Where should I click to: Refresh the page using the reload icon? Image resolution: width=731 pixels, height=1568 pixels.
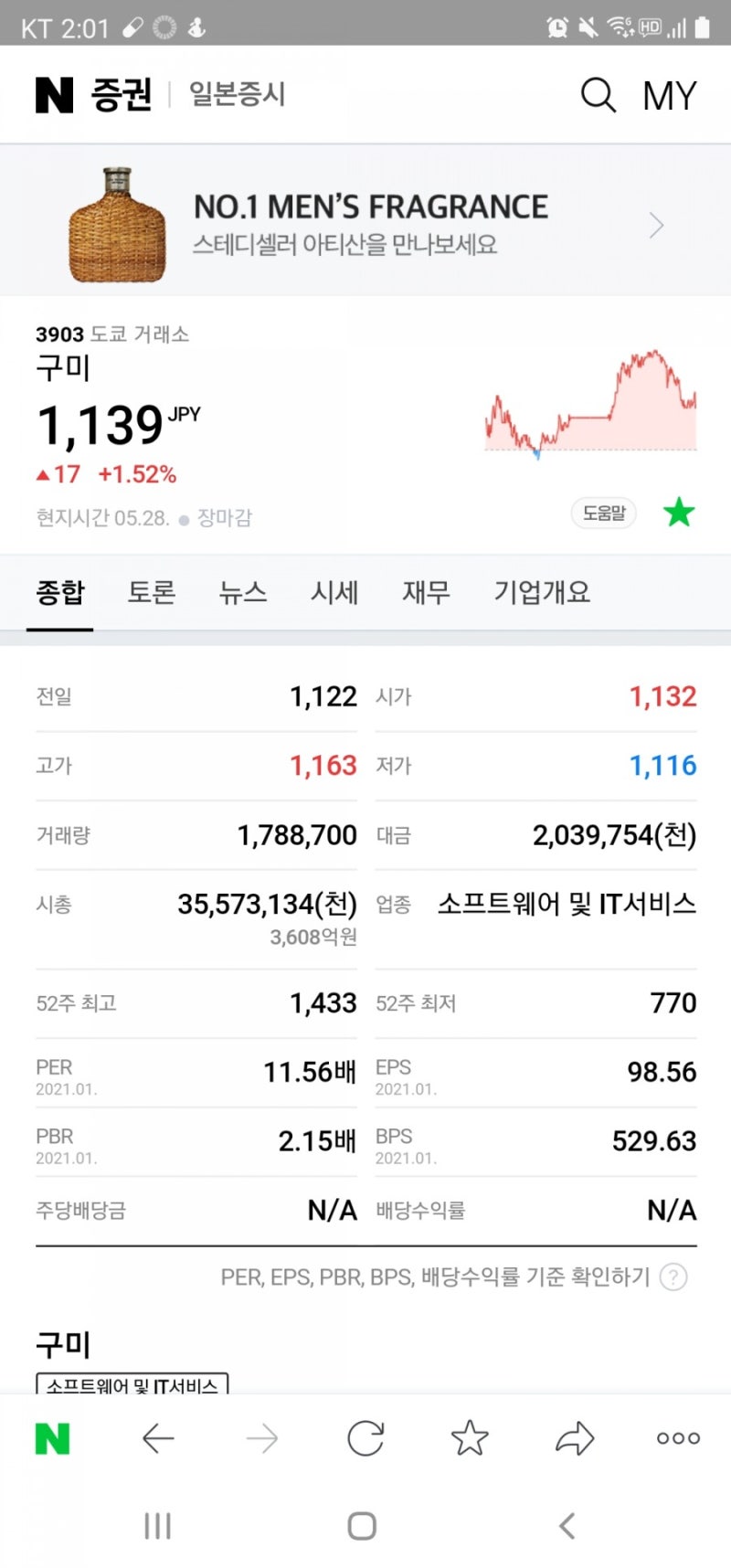tap(365, 1437)
